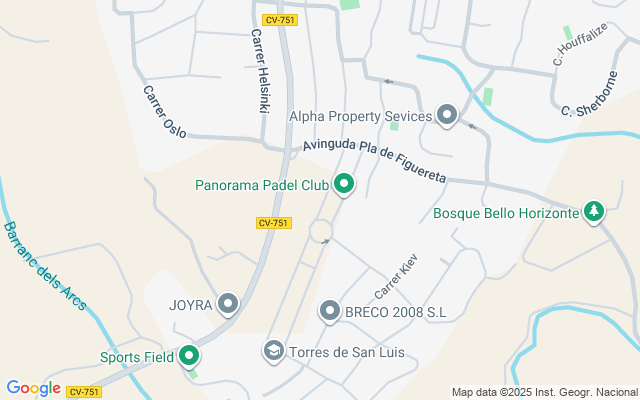Screen dimensions: 640x400
Task: Select the BRECO 2008 S.L marker
Action: pos(330,311)
